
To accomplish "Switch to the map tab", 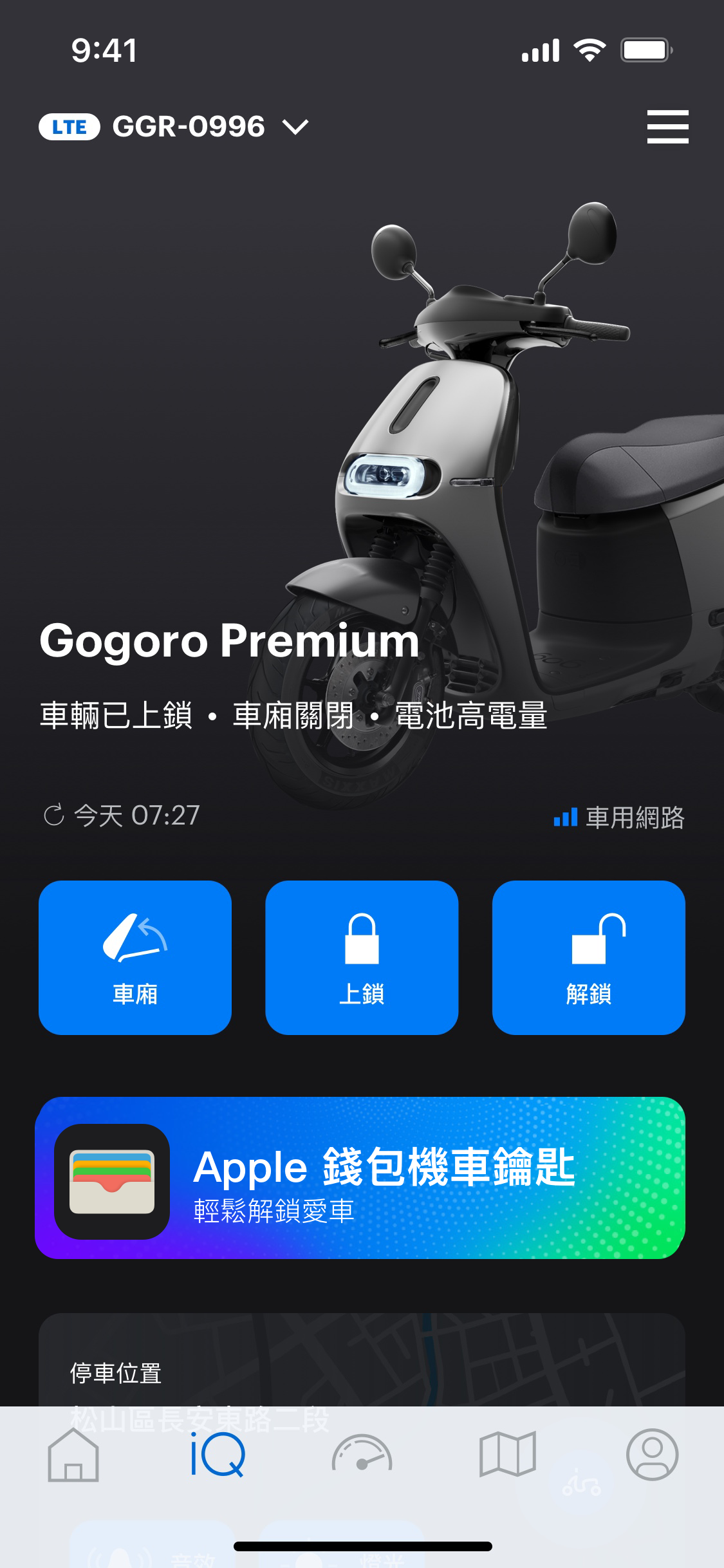I will point(507,1455).
